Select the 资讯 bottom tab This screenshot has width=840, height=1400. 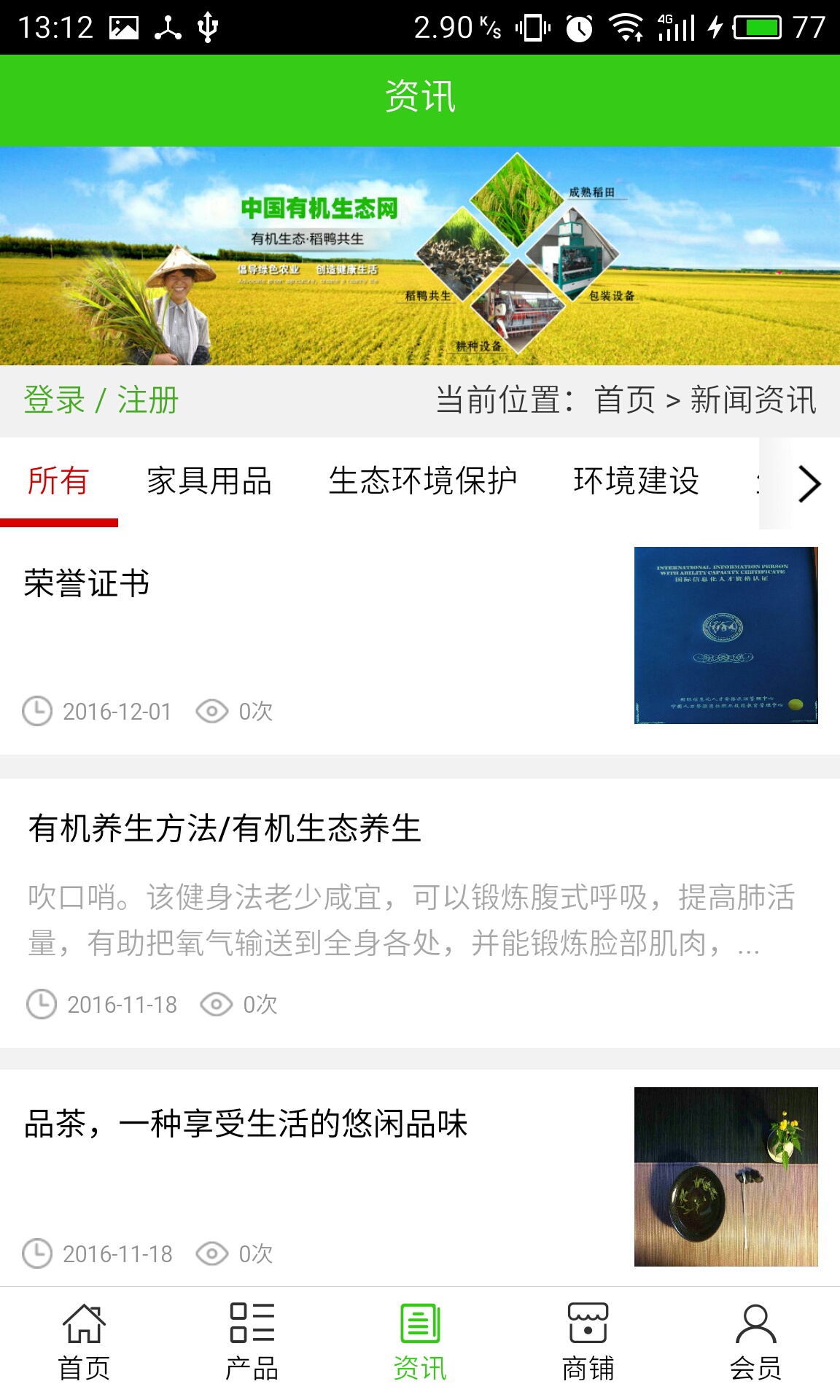[x=420, y=1342]
